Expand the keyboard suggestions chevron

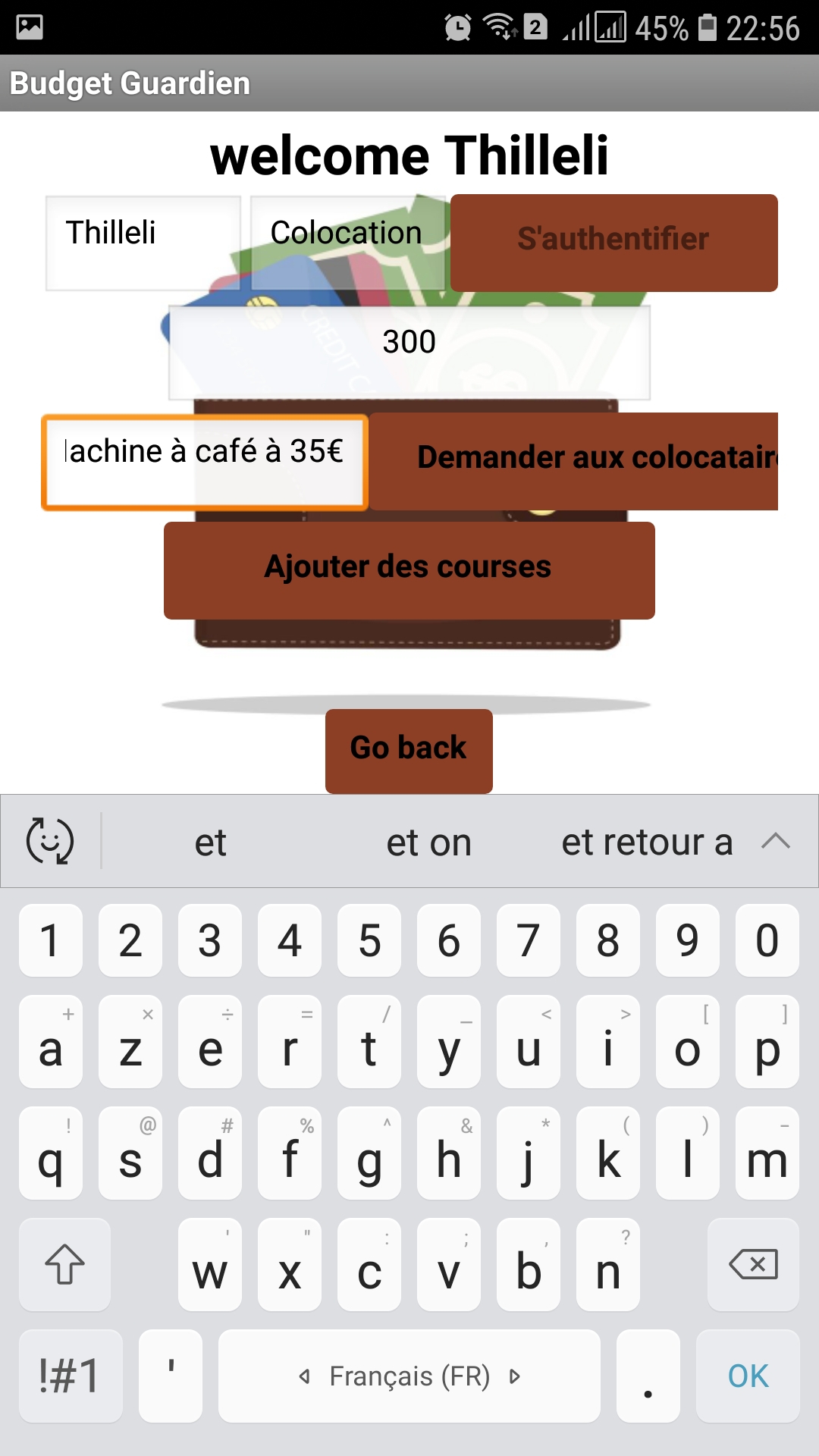pyautogui.click(x=776, y=842)
